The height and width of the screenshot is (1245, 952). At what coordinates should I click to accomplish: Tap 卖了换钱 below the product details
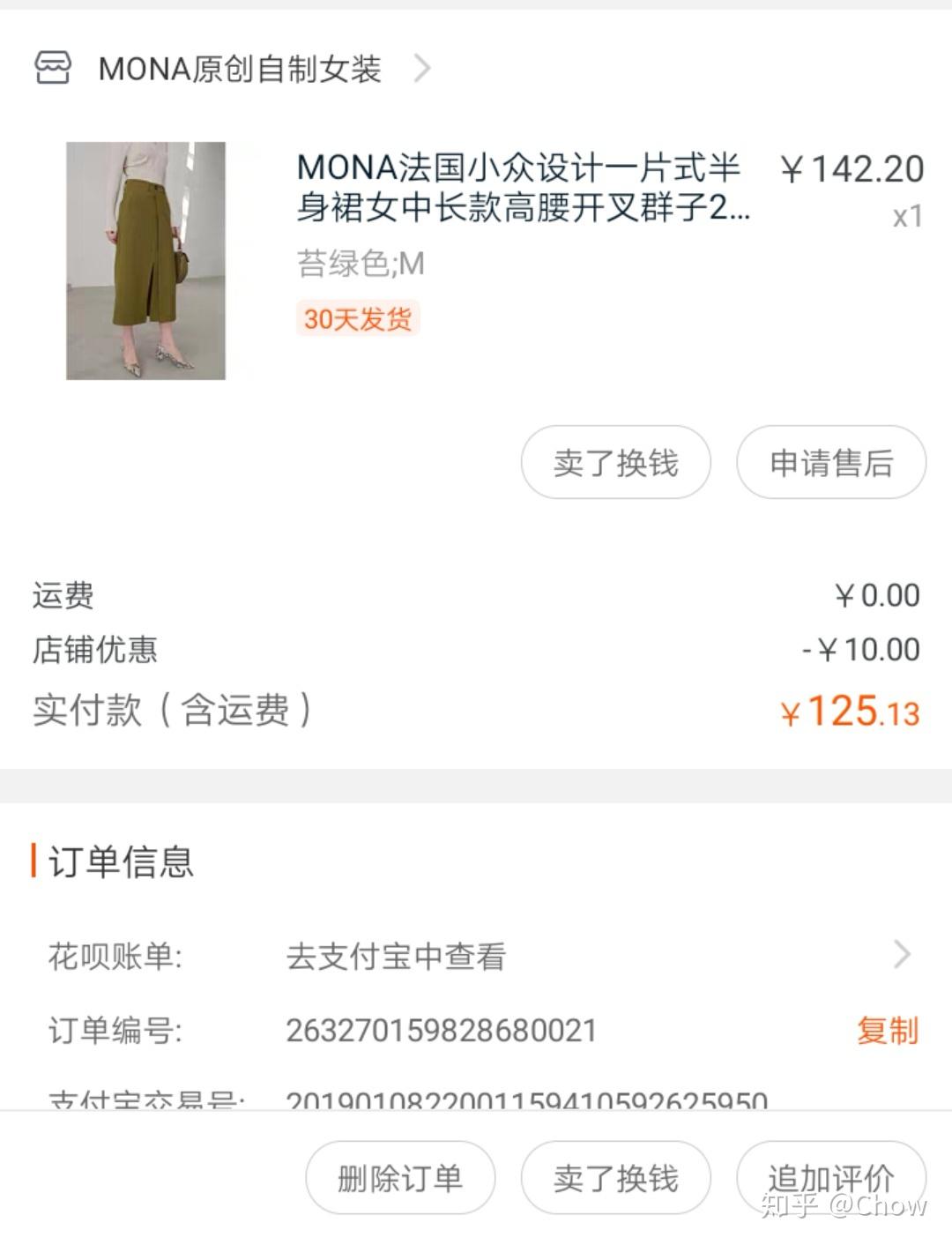click(615, 463)
